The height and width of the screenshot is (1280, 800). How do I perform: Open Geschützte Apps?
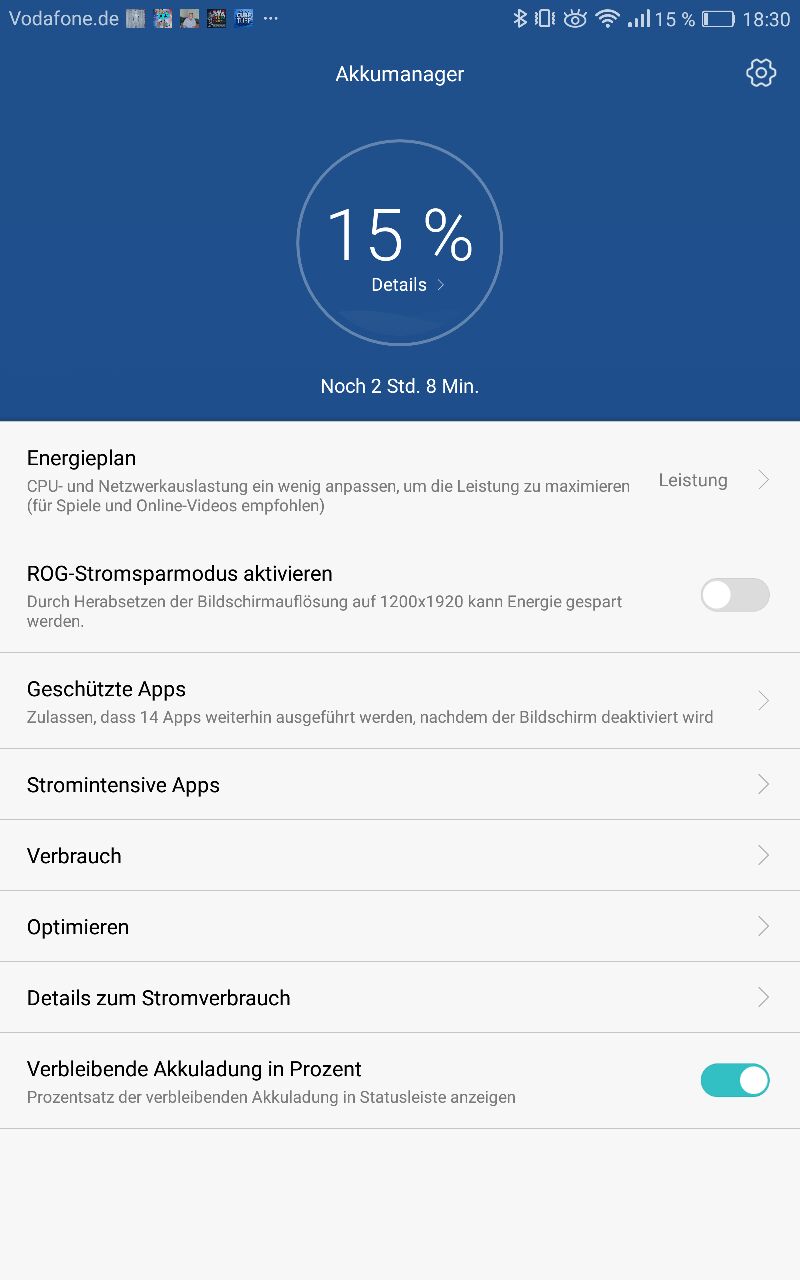400,701
